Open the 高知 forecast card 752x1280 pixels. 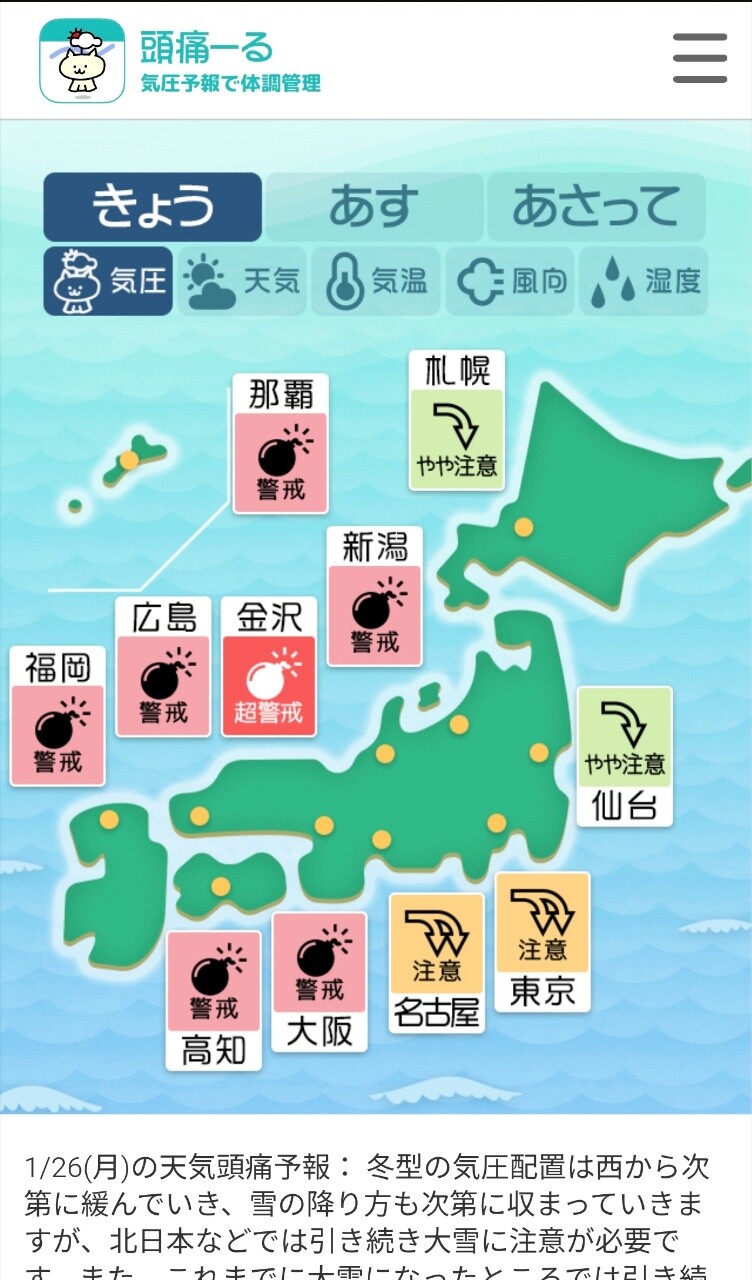[x=214, y=1000]
